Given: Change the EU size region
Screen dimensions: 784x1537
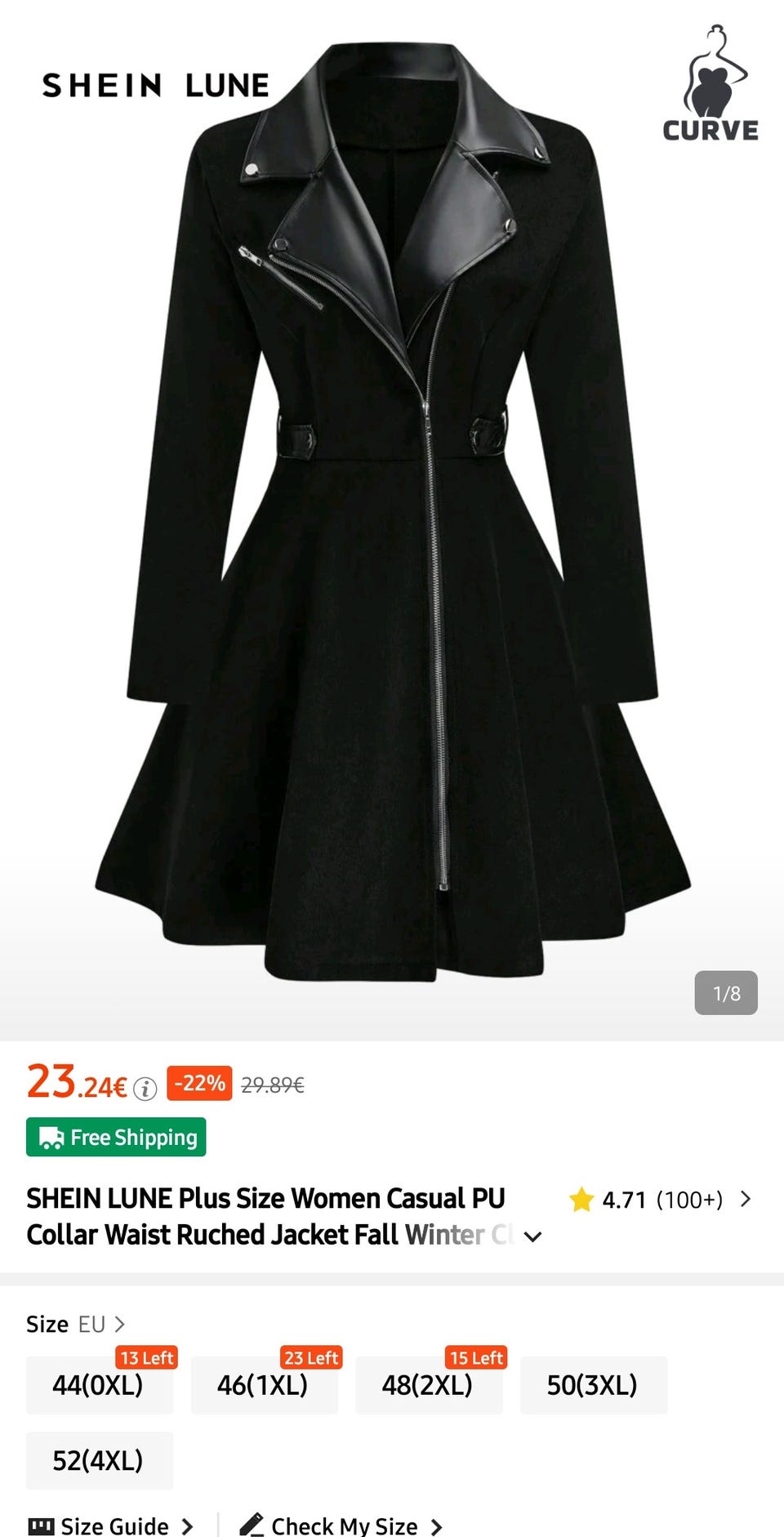Looking at the screenshot, I should (x=101, y=1324).
